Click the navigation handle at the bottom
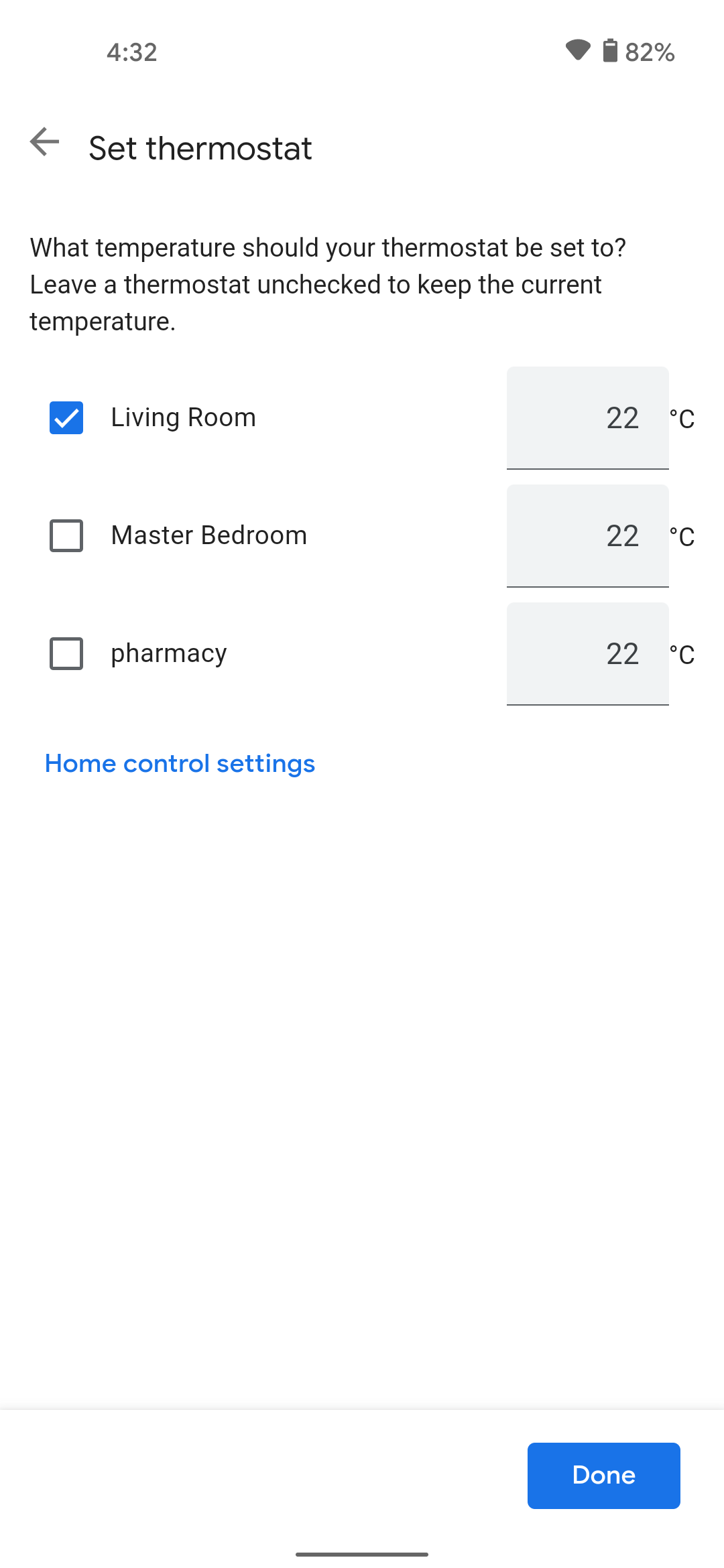This screenshot has width=724, height=1568. (x=361, y=1553)
